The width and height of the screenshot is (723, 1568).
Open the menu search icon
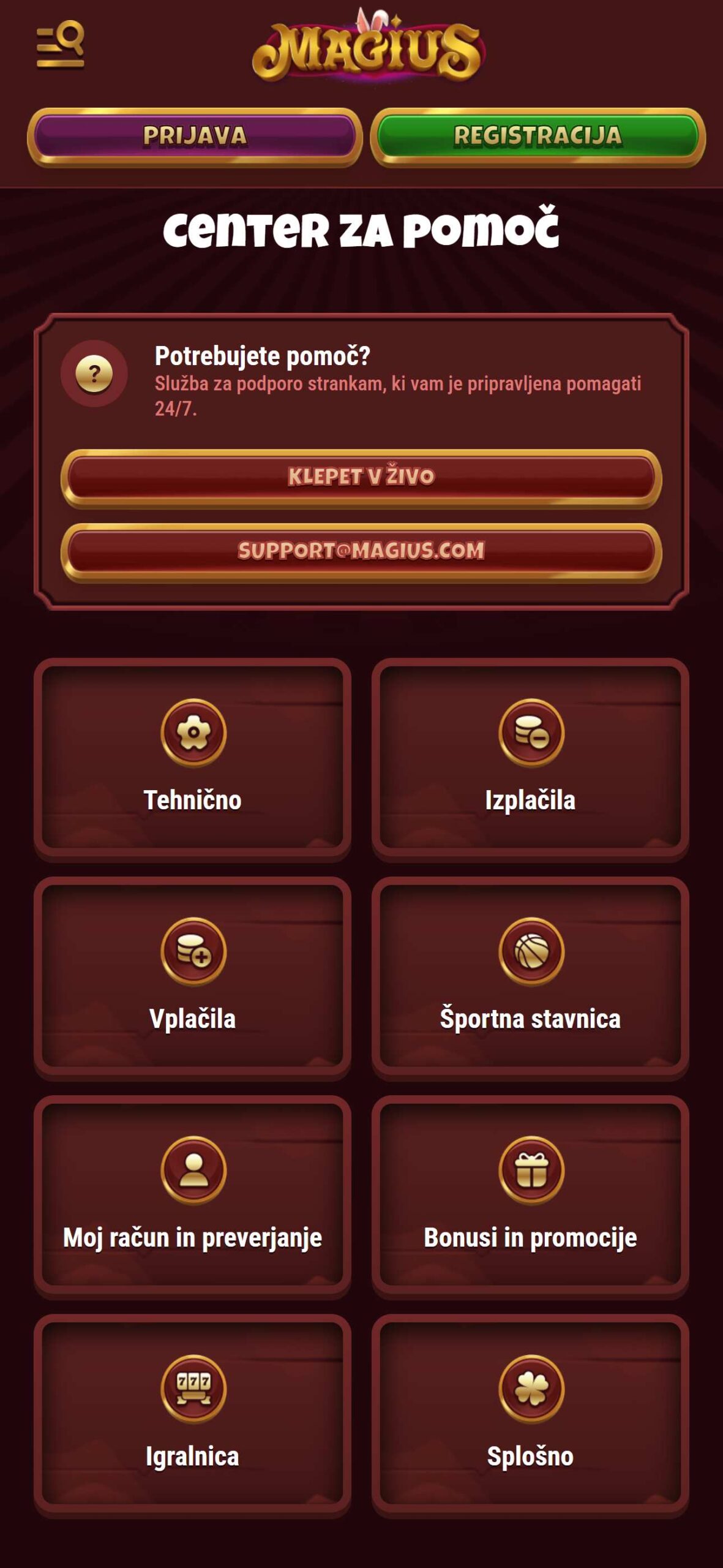point(60,45)
